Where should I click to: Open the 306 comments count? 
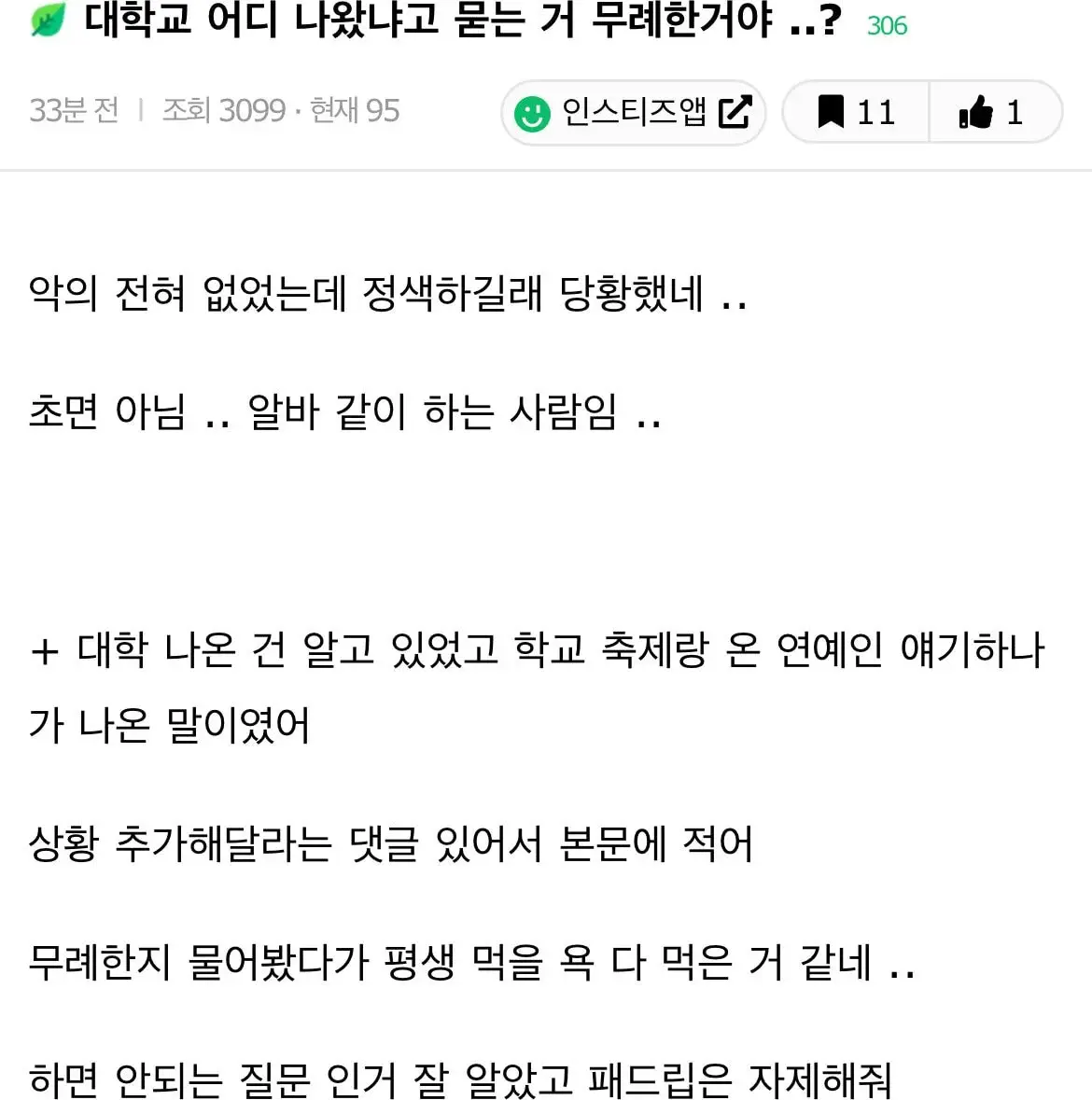click(887, 26)
